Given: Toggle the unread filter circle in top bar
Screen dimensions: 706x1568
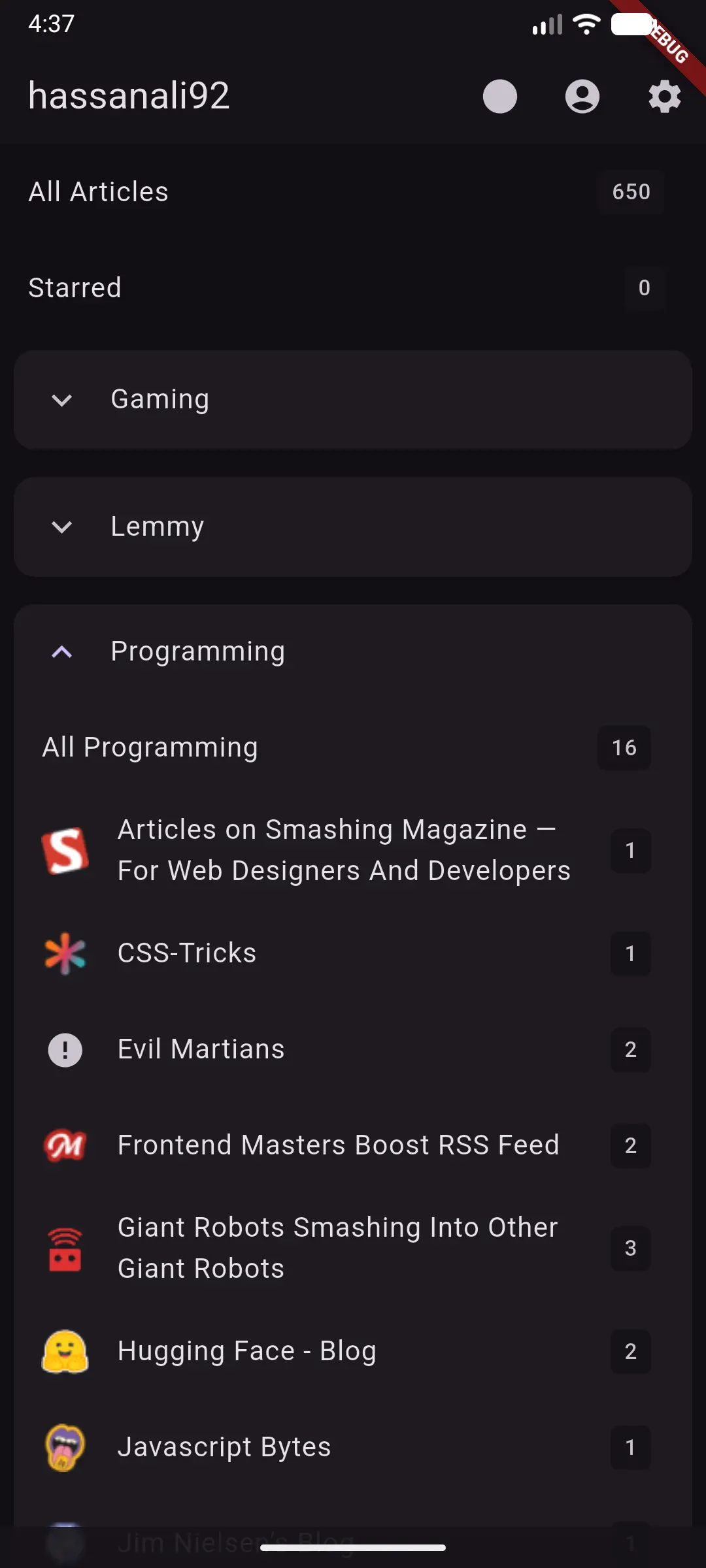Looking at the screenshot, I should (500, 96).
